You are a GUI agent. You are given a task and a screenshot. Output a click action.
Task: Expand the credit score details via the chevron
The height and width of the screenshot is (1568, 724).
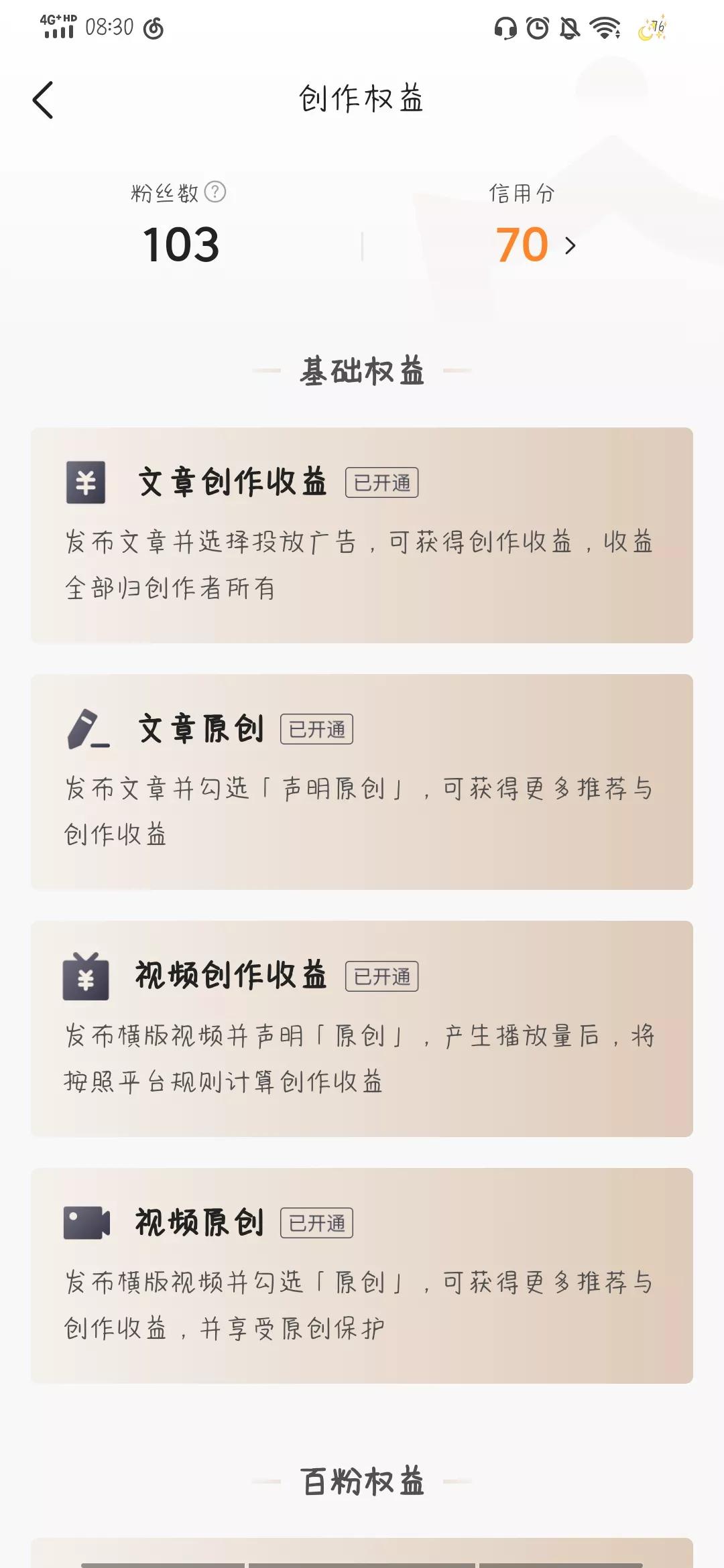click(x=571, y=247)
